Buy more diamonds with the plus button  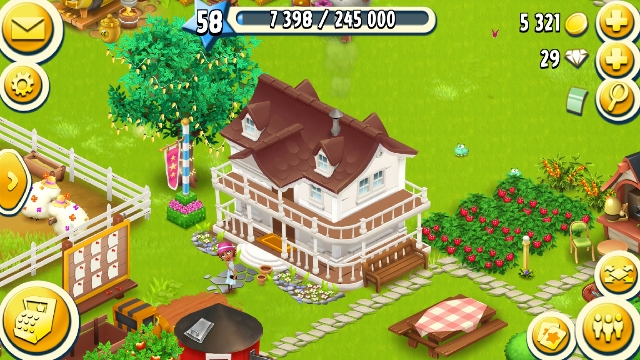click(x=616, y=60)
